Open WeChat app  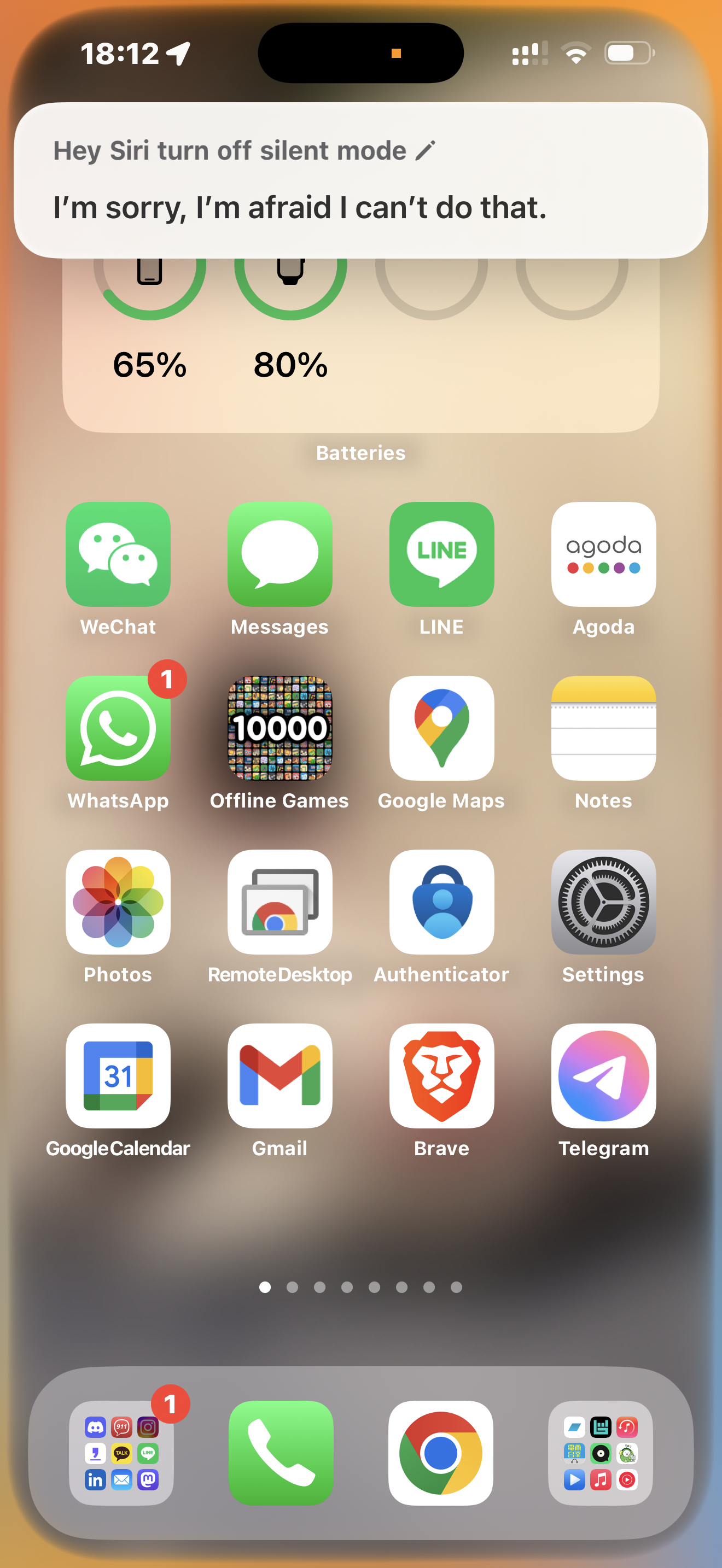pos(118,554)
